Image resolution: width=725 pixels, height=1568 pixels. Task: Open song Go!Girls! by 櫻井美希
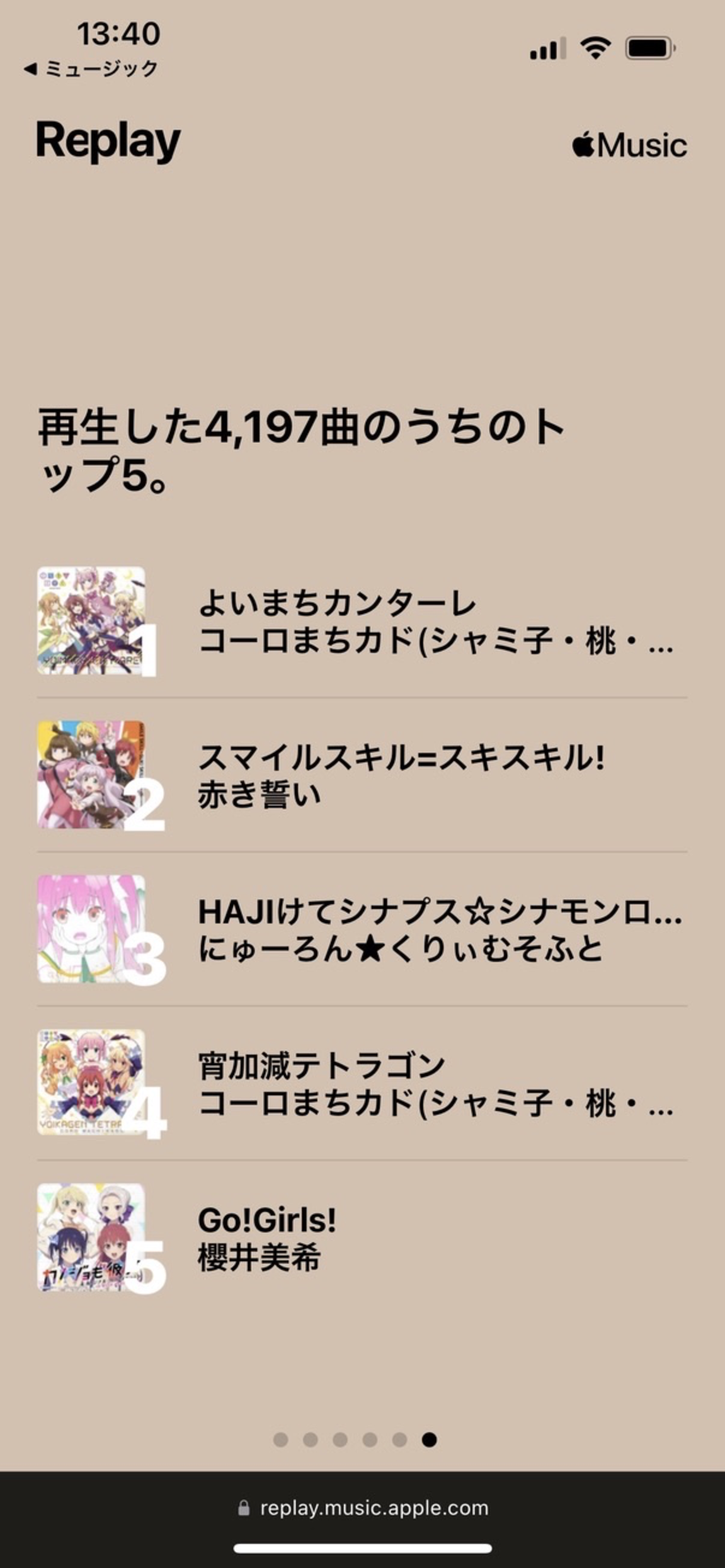362,1239
